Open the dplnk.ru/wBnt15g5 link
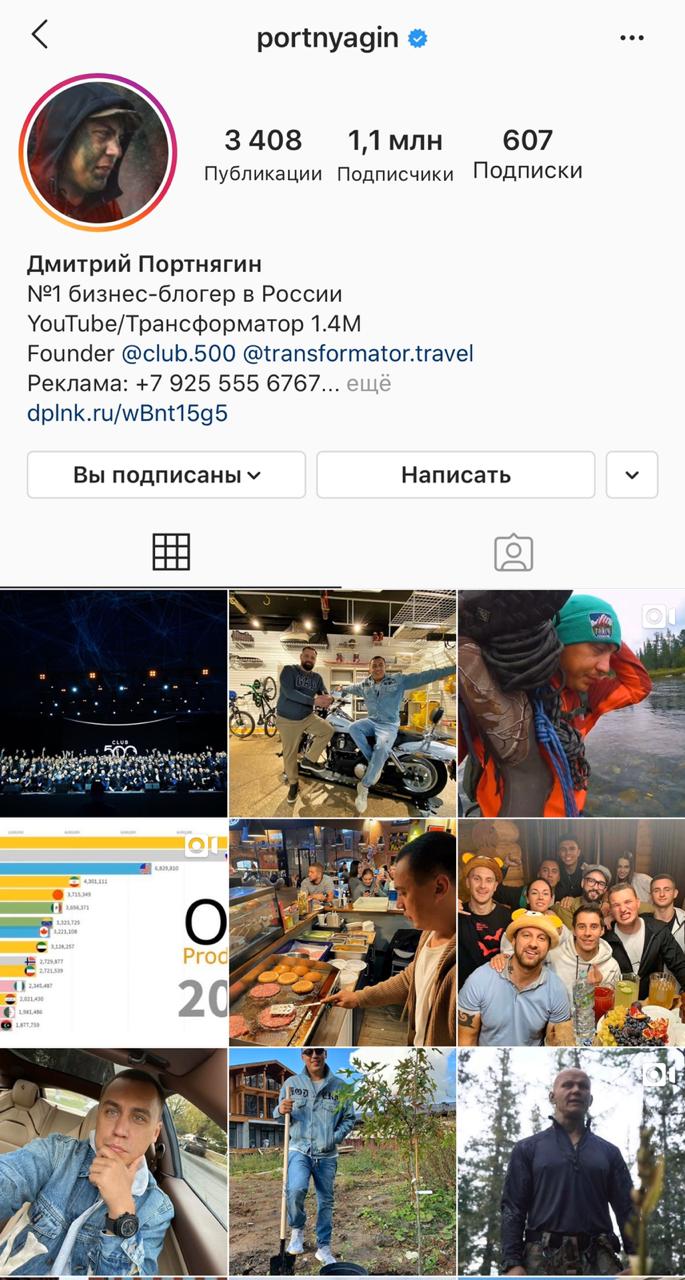The image size is (685, 1280). click(x=127, y=412)
